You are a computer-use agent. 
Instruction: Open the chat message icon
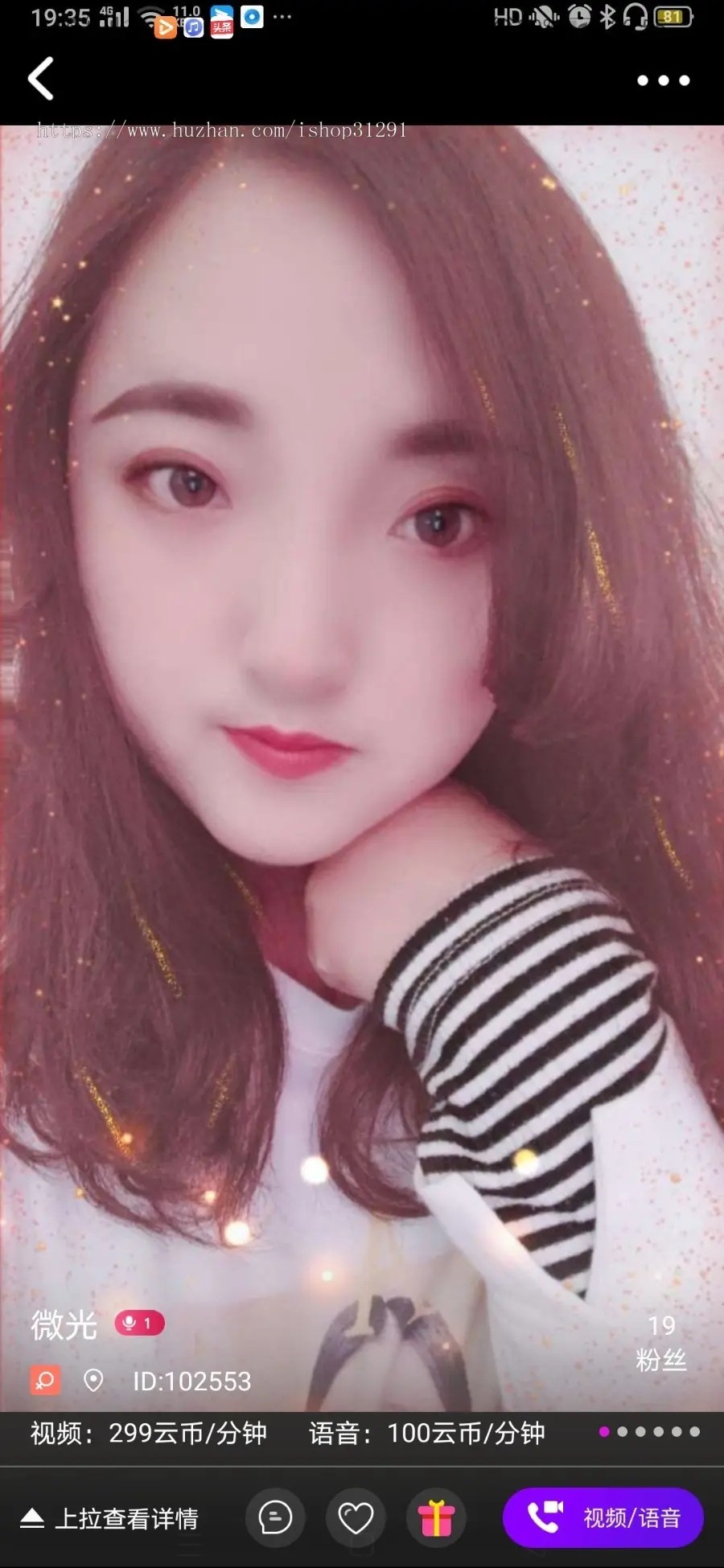275,1518
